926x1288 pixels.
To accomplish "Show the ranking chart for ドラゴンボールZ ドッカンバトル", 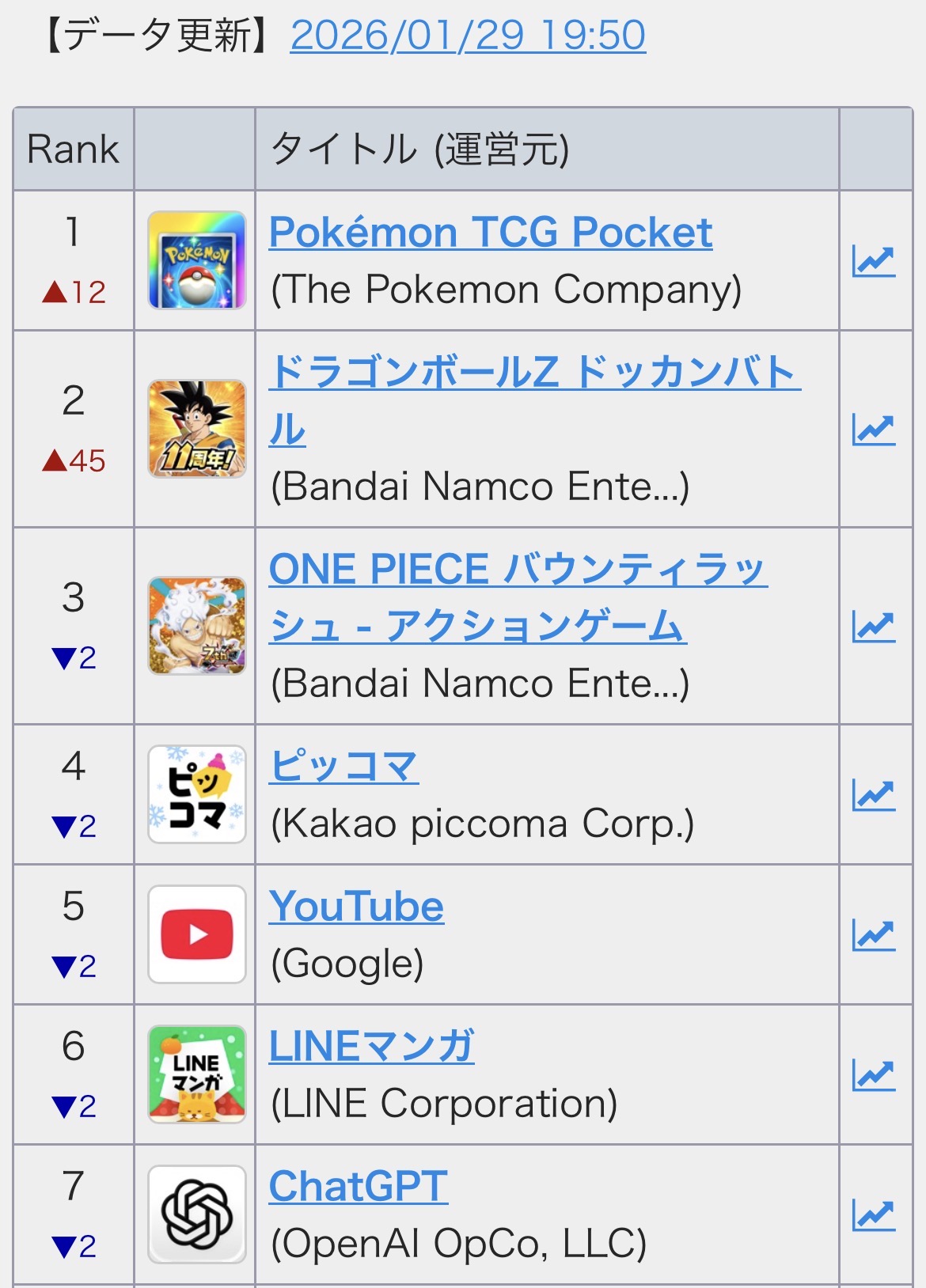I will pos(874,430).
